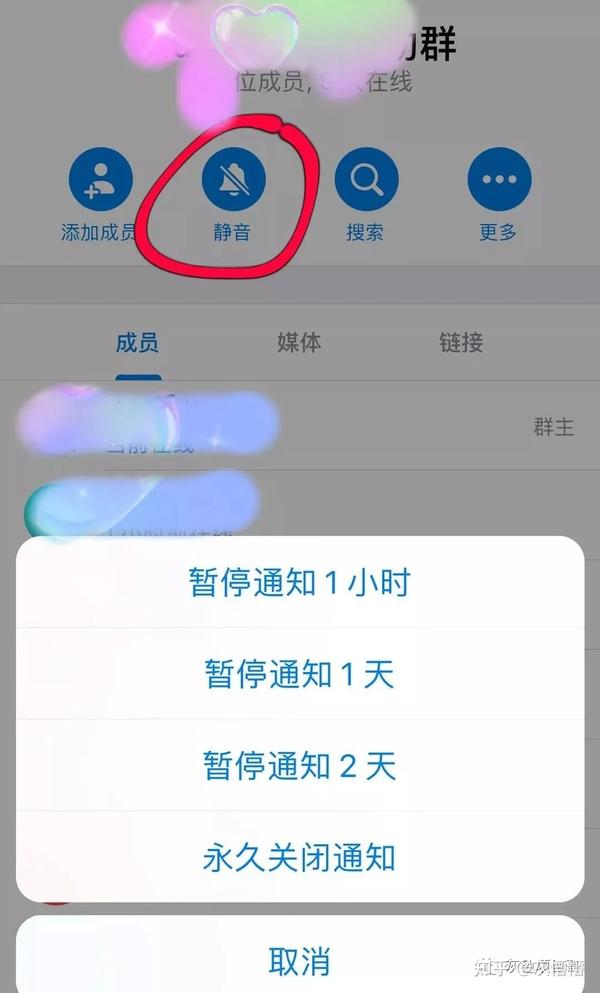Pick 暂停通知 2 天 option
Viewport: 600px width, 993px height.
pyautogui.click(x=300, y=766)
